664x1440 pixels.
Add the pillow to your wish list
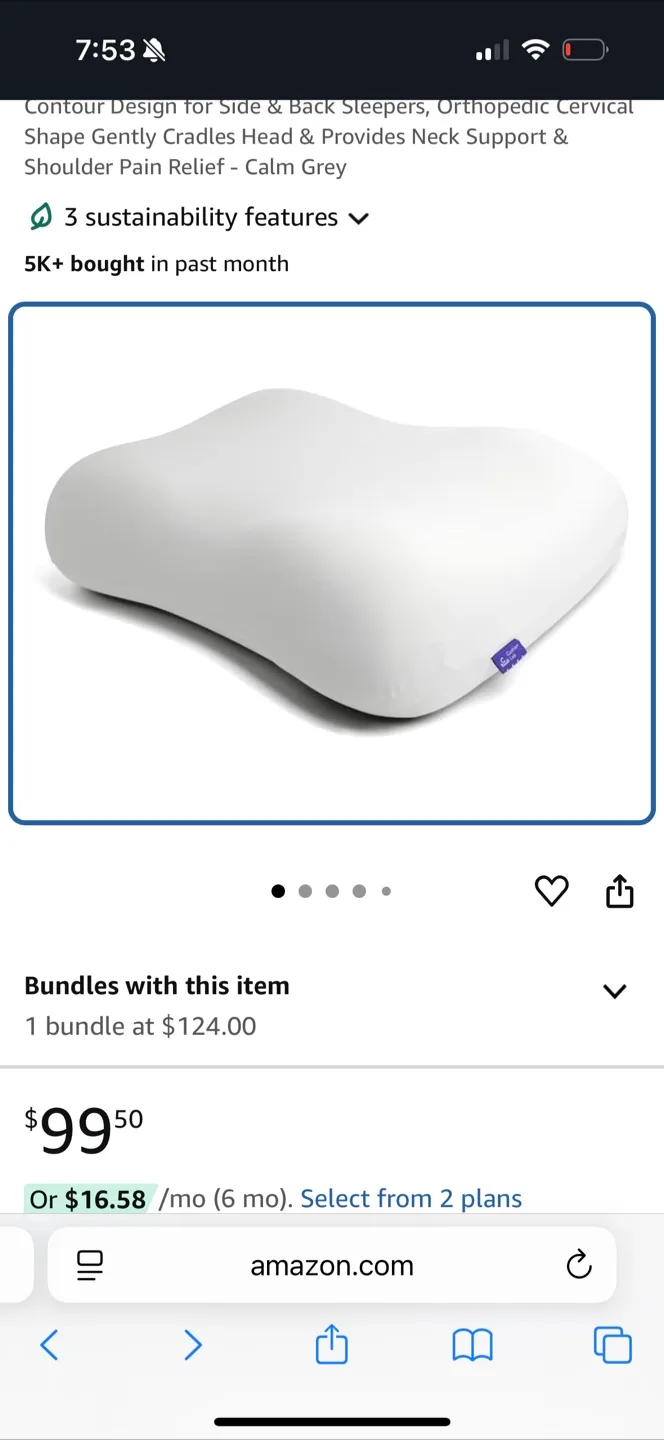551,890
